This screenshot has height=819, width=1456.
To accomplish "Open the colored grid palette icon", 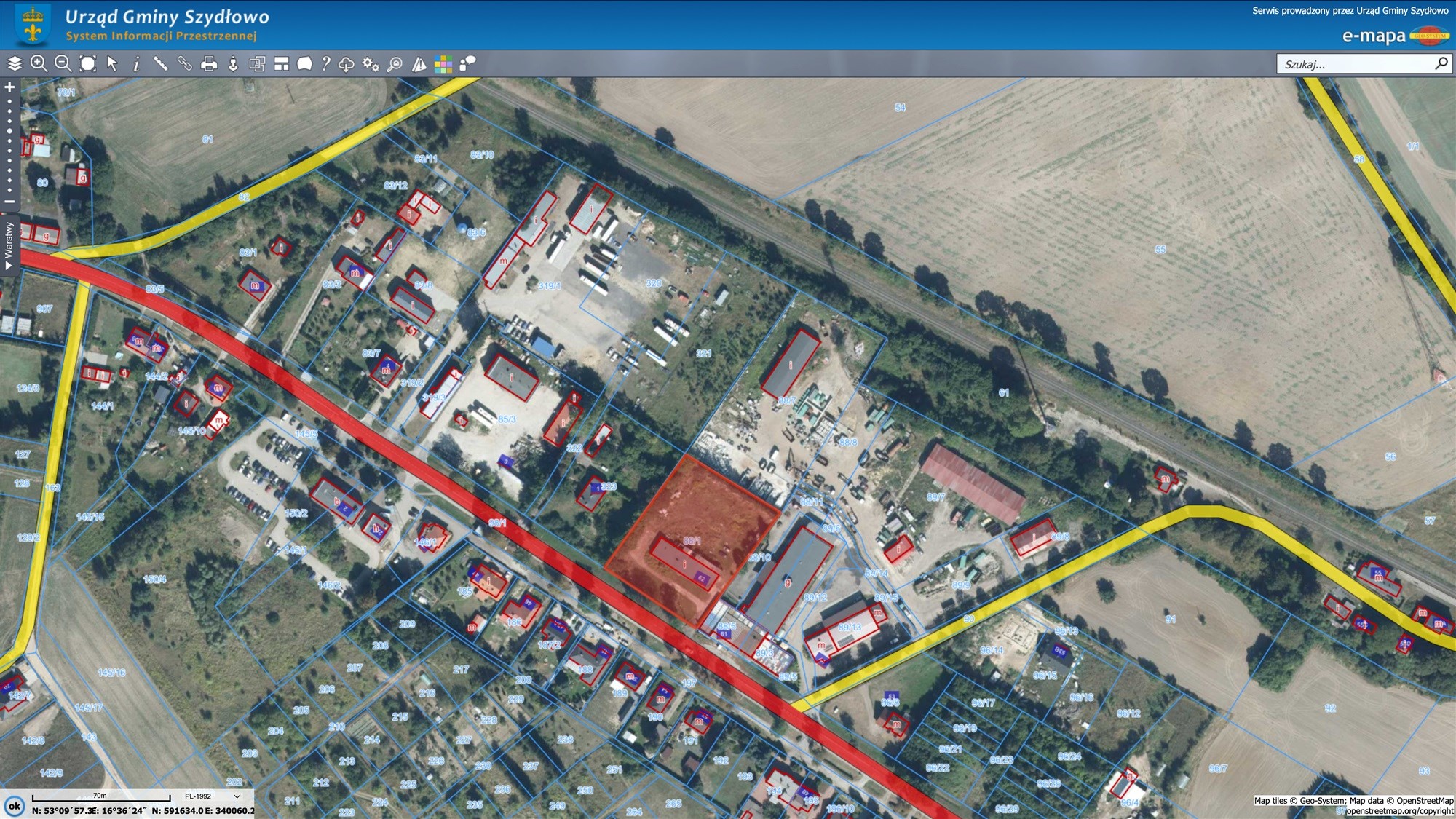I will [x=443, y=64].
